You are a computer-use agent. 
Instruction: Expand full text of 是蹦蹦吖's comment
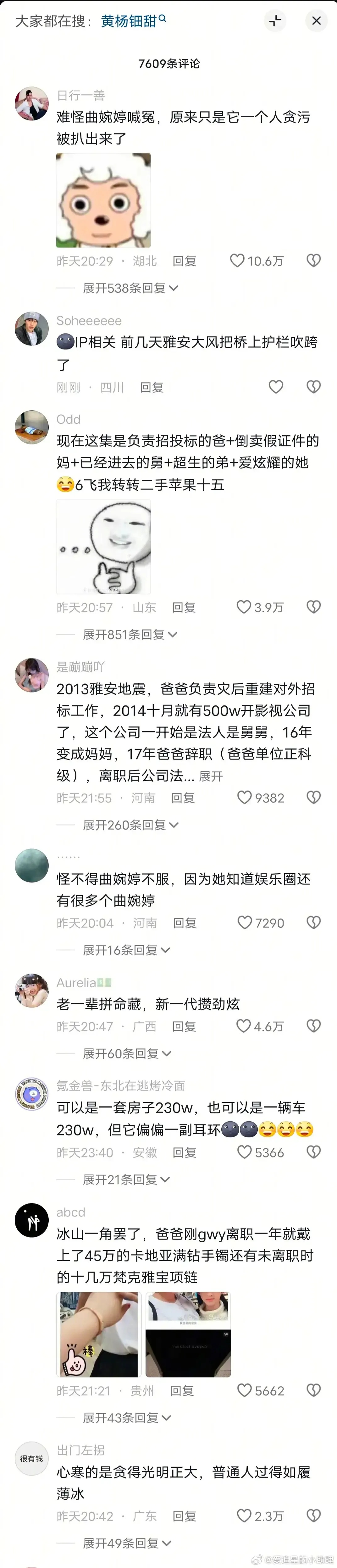tap(211, 776)
